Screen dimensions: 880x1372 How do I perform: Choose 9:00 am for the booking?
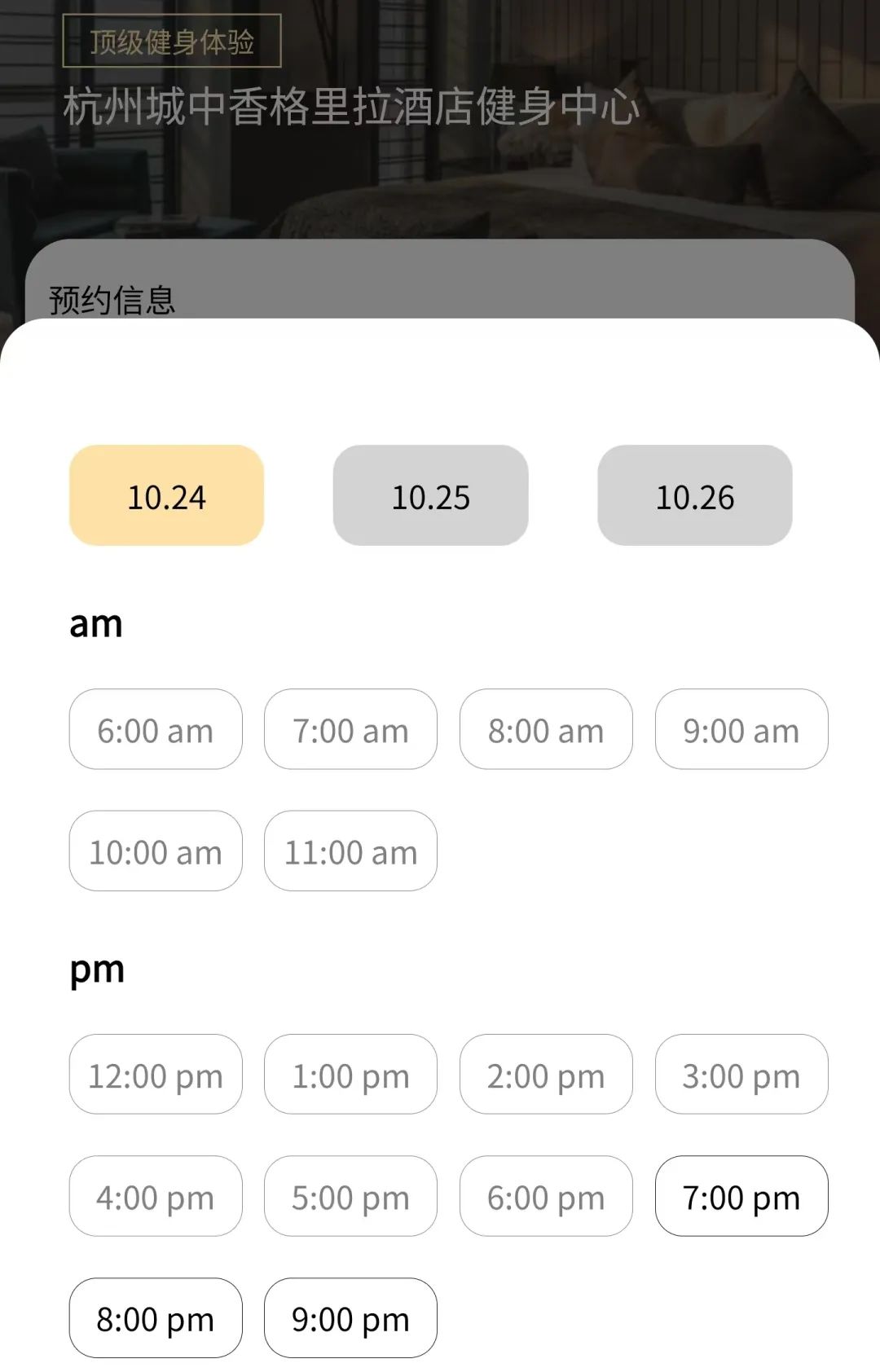(x=741, y=729)
